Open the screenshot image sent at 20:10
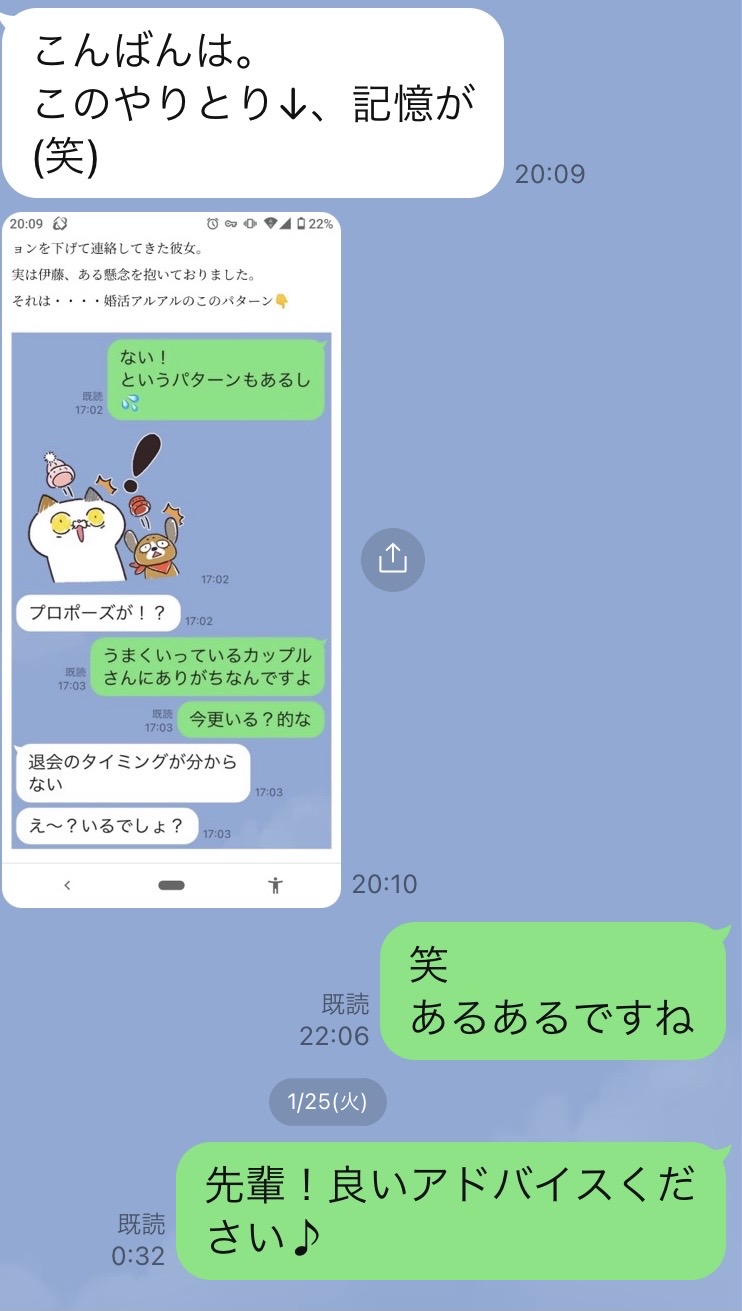This screenshot has width=742, height=1311. click(x=171, y=559)
